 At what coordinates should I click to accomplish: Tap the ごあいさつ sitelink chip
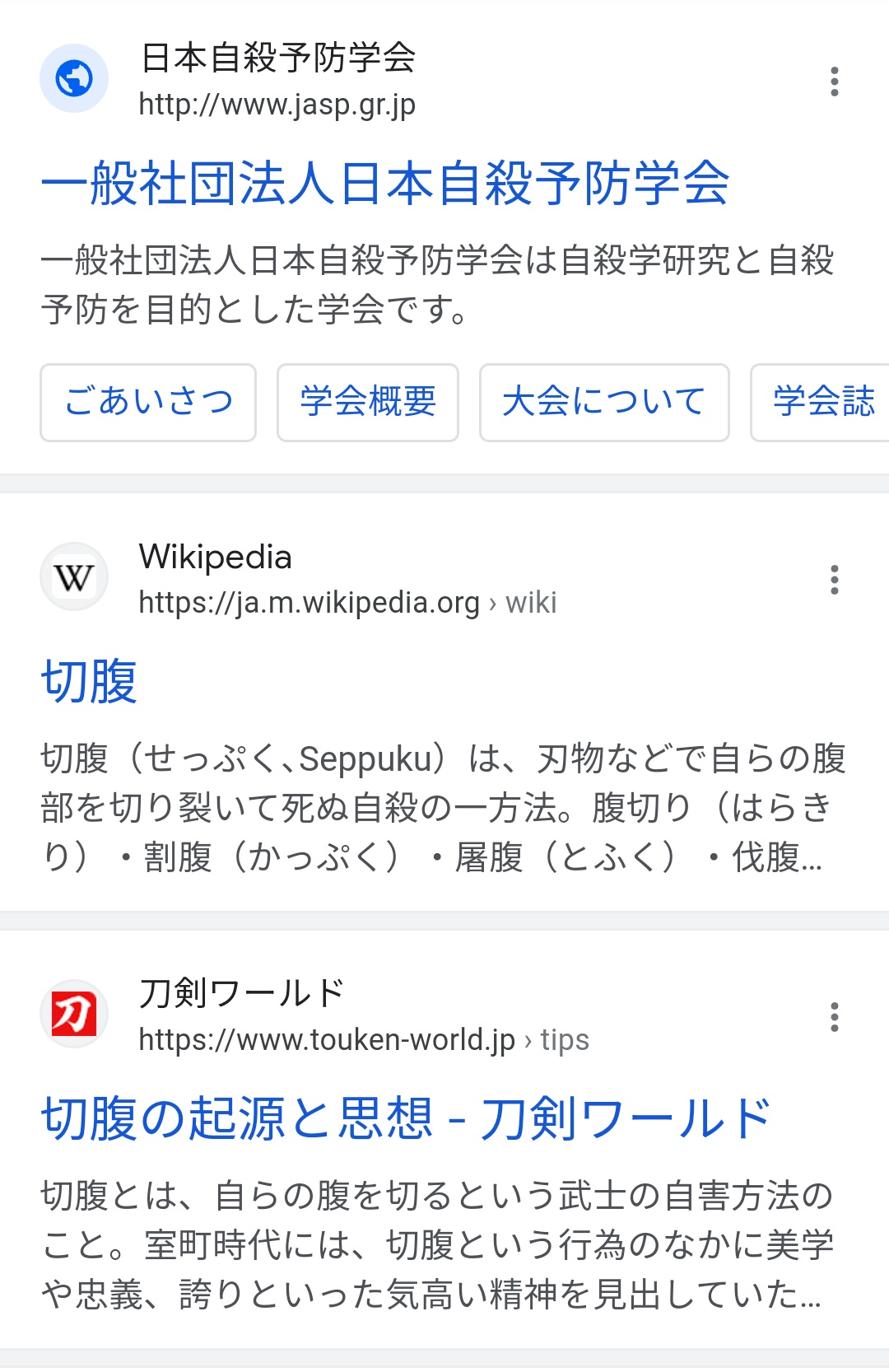point(148,402)
